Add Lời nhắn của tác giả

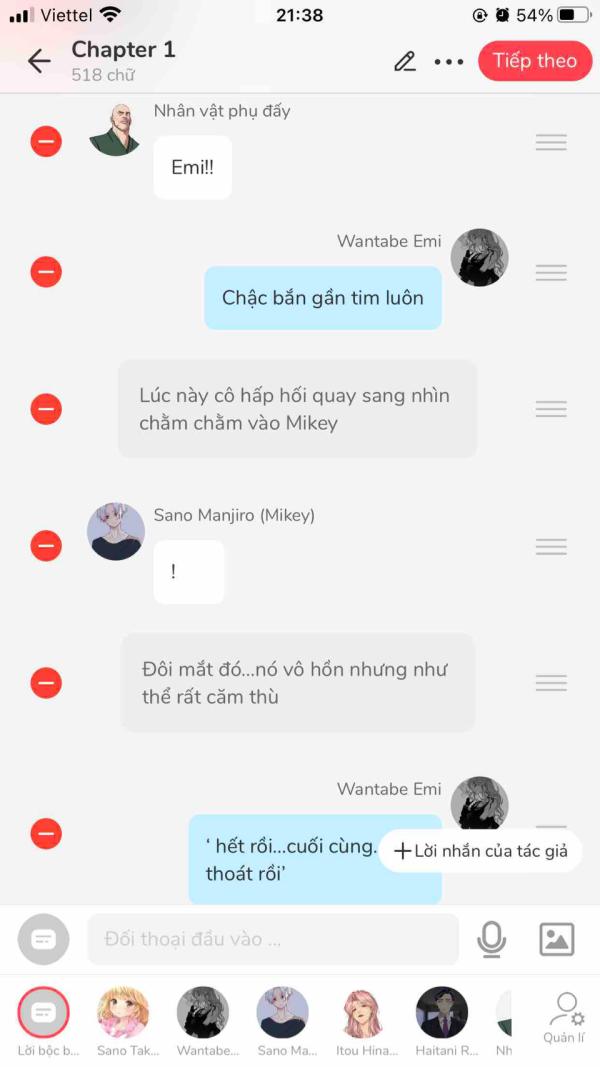click(481, 851)
